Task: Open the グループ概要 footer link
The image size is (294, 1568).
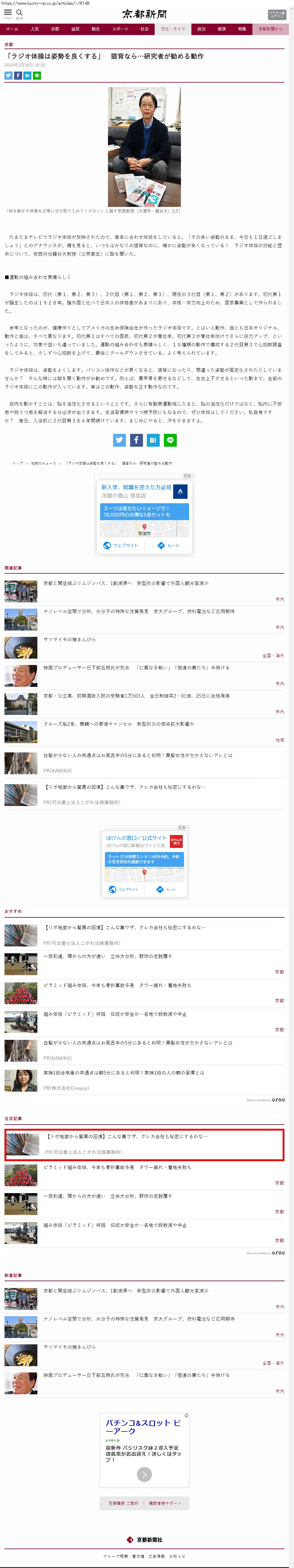Action: point(115,1556)
